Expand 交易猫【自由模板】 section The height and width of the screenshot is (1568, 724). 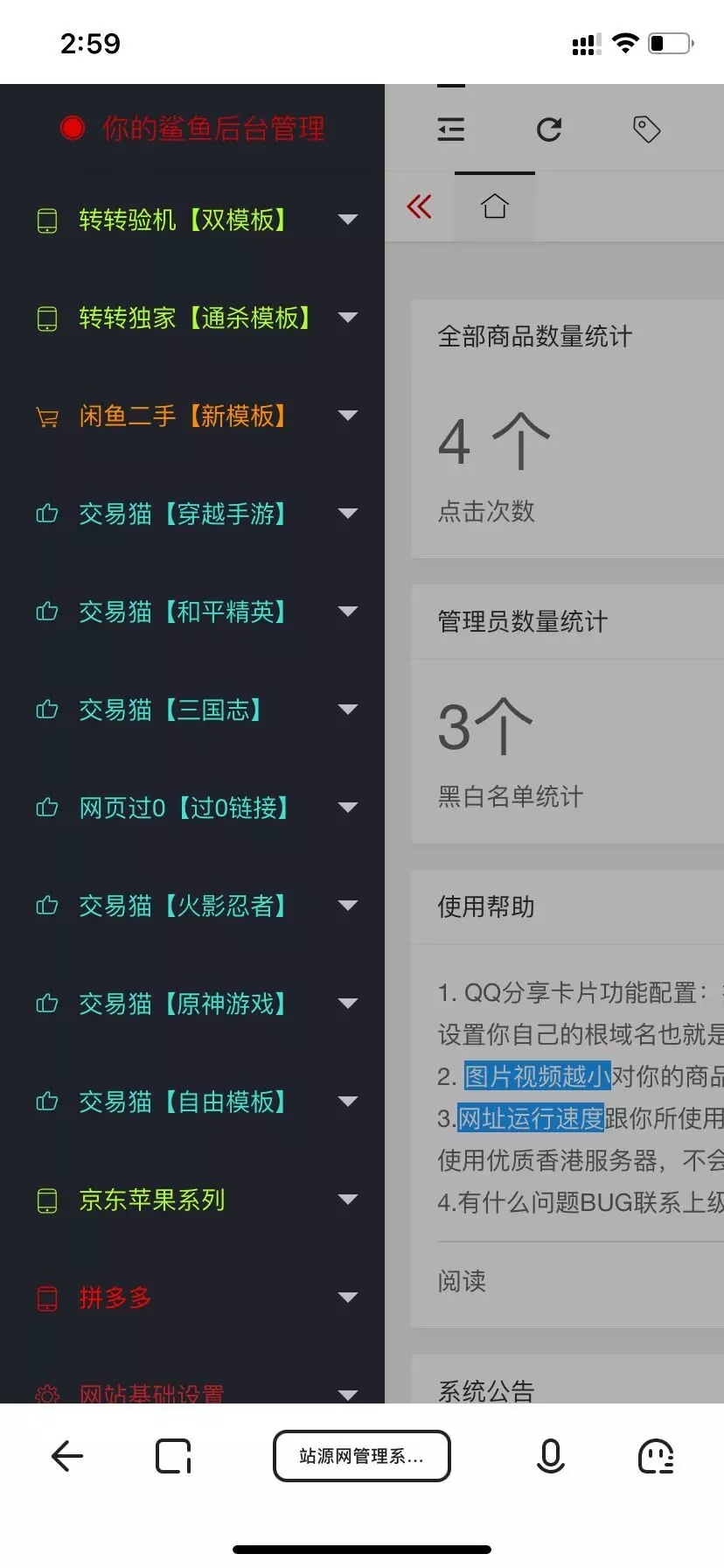coord(182,1102)
